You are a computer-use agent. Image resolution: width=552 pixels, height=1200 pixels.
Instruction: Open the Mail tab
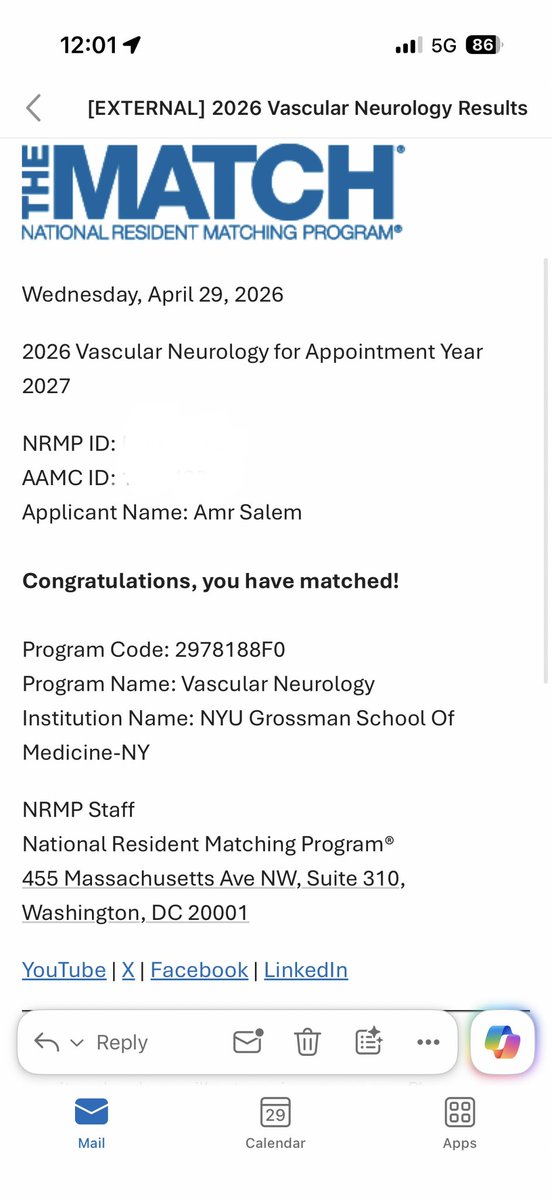[x=91, y=1123]
